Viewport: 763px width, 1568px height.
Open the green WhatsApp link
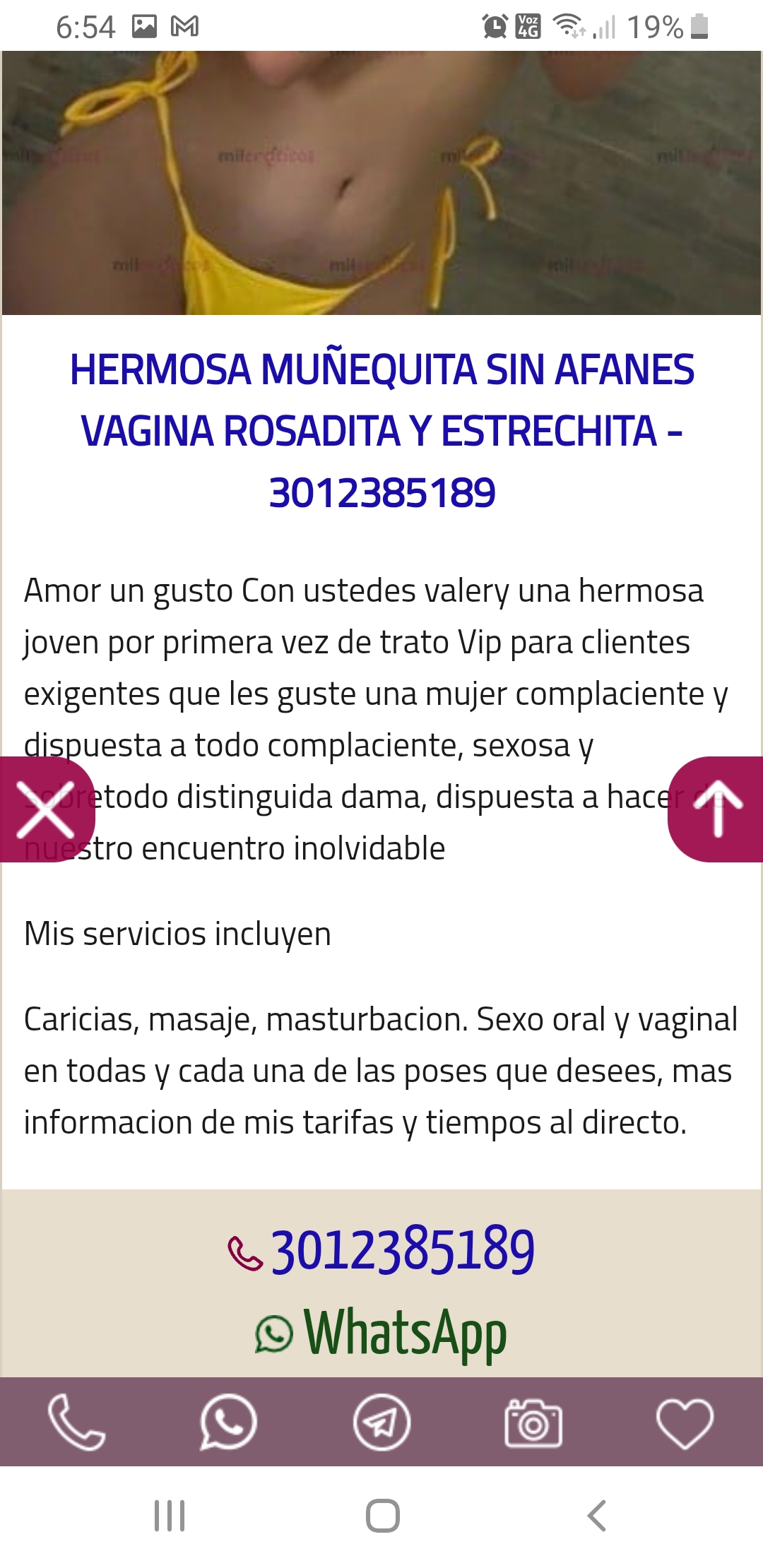coord(381,1333)
